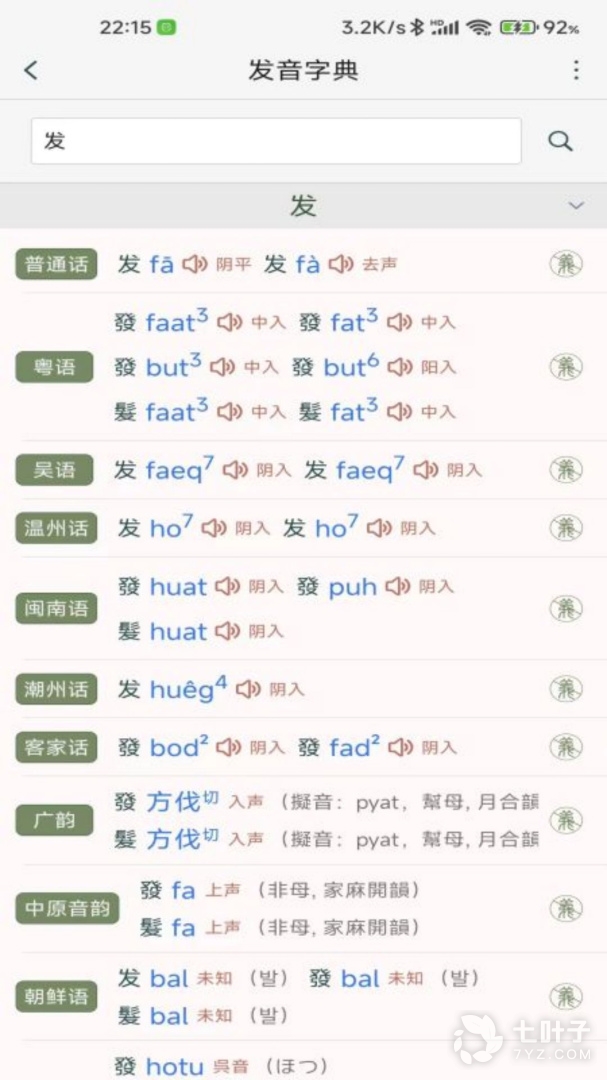Play Teochew pronunciation huêg4
Viewport: 607px width, 1080px height.
coord(248,689)
